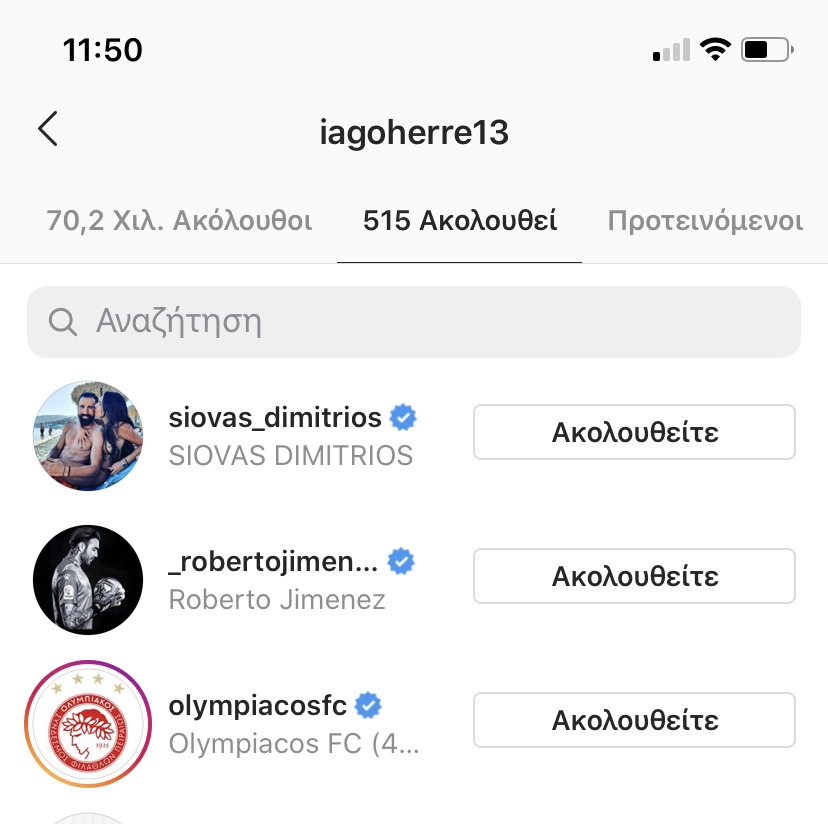Open the Προτεινόμενοι tab
The width and height of the screenshot is (828, 824).
click(x=705, y=221)
